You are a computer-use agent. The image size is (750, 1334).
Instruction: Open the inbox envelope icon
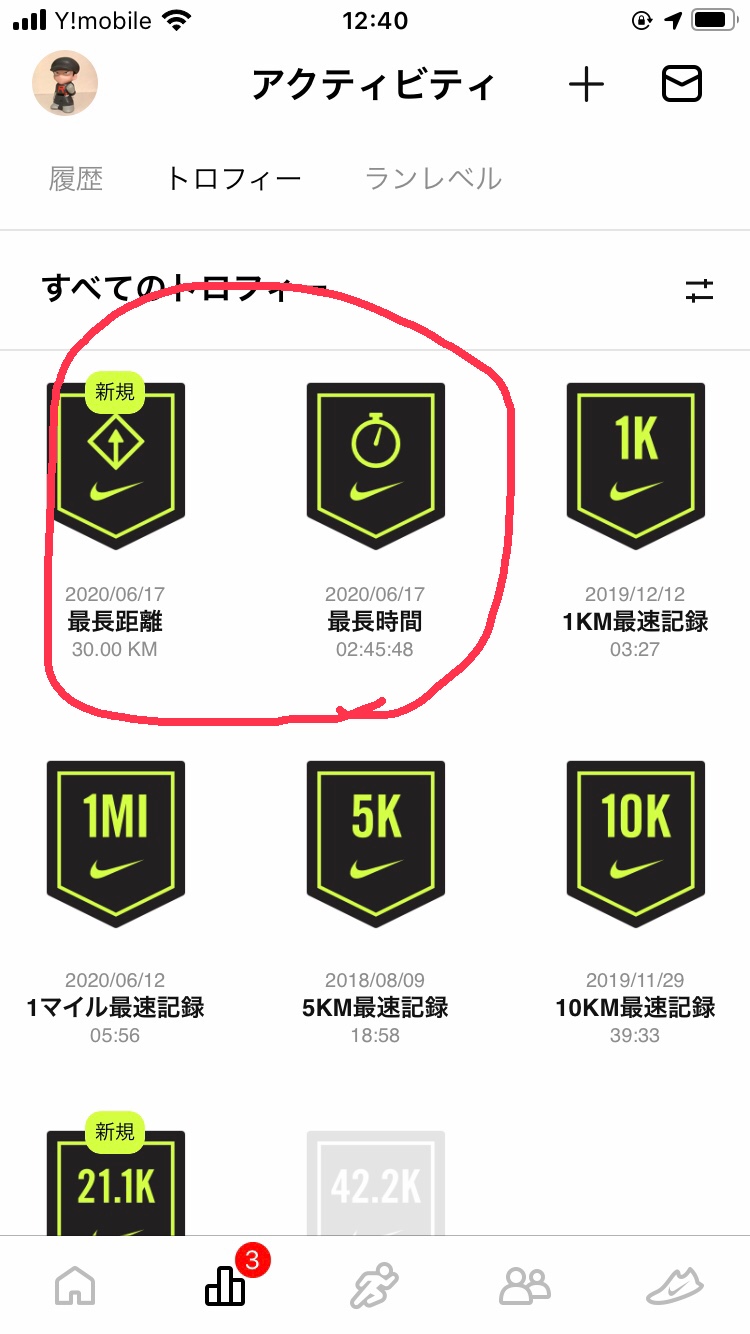click(682, 85)
